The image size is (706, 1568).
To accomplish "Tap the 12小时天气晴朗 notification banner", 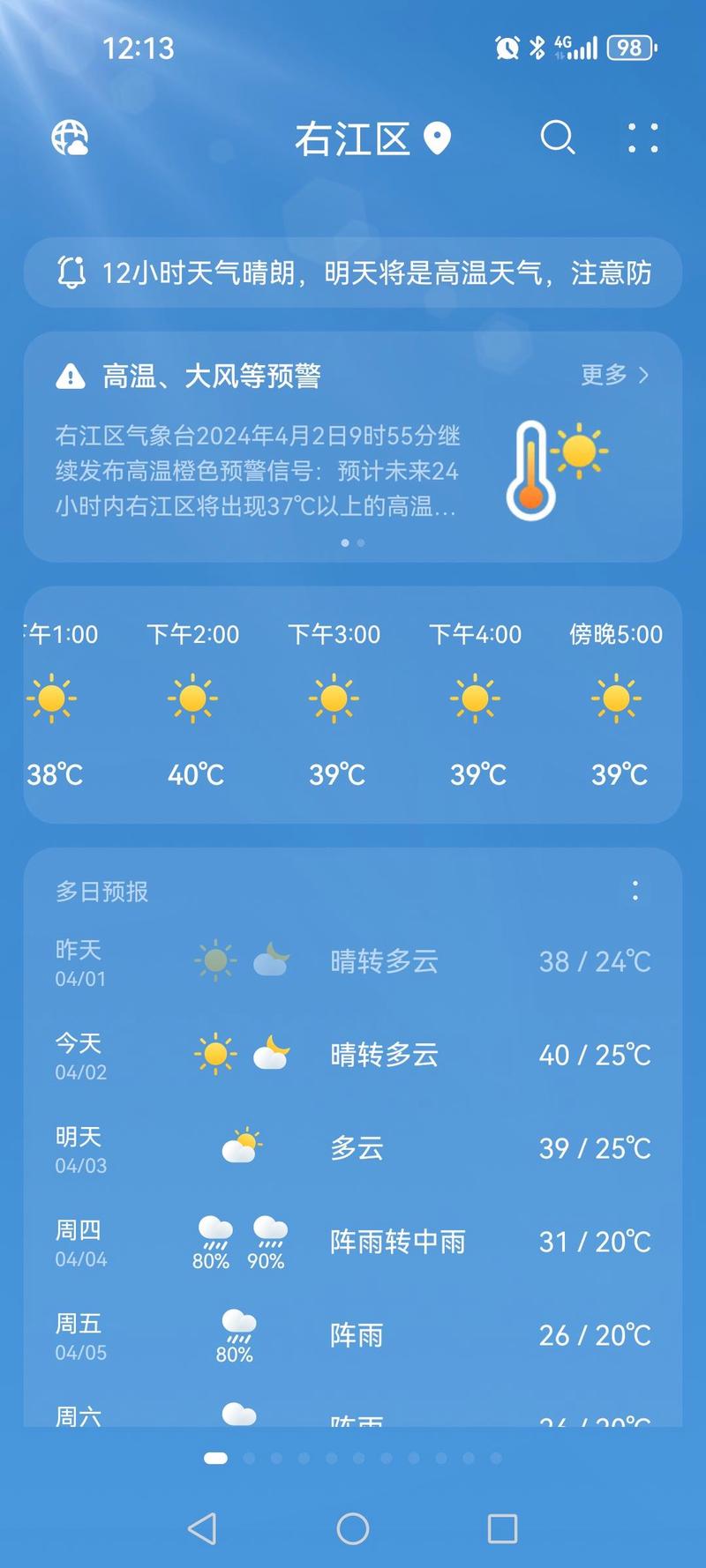I will (x=353, y=273).
